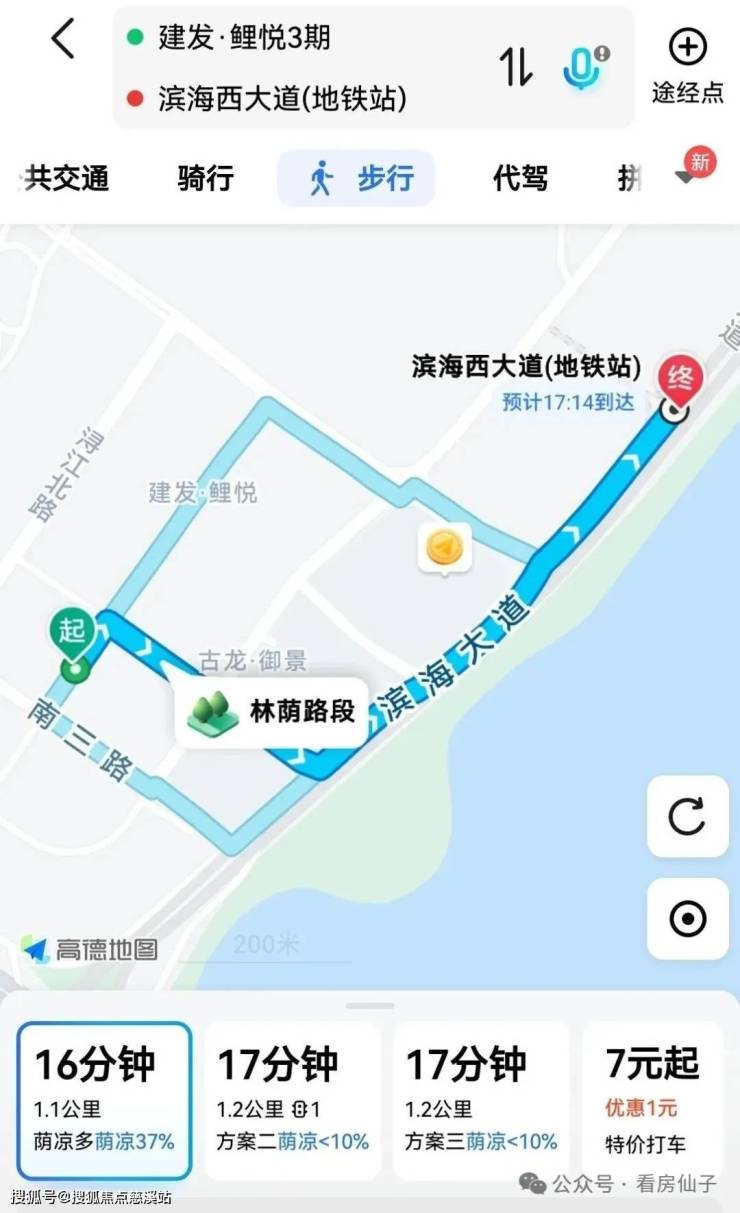
Task: Switch to the 骑行 tab
Action: pos(206,179)
